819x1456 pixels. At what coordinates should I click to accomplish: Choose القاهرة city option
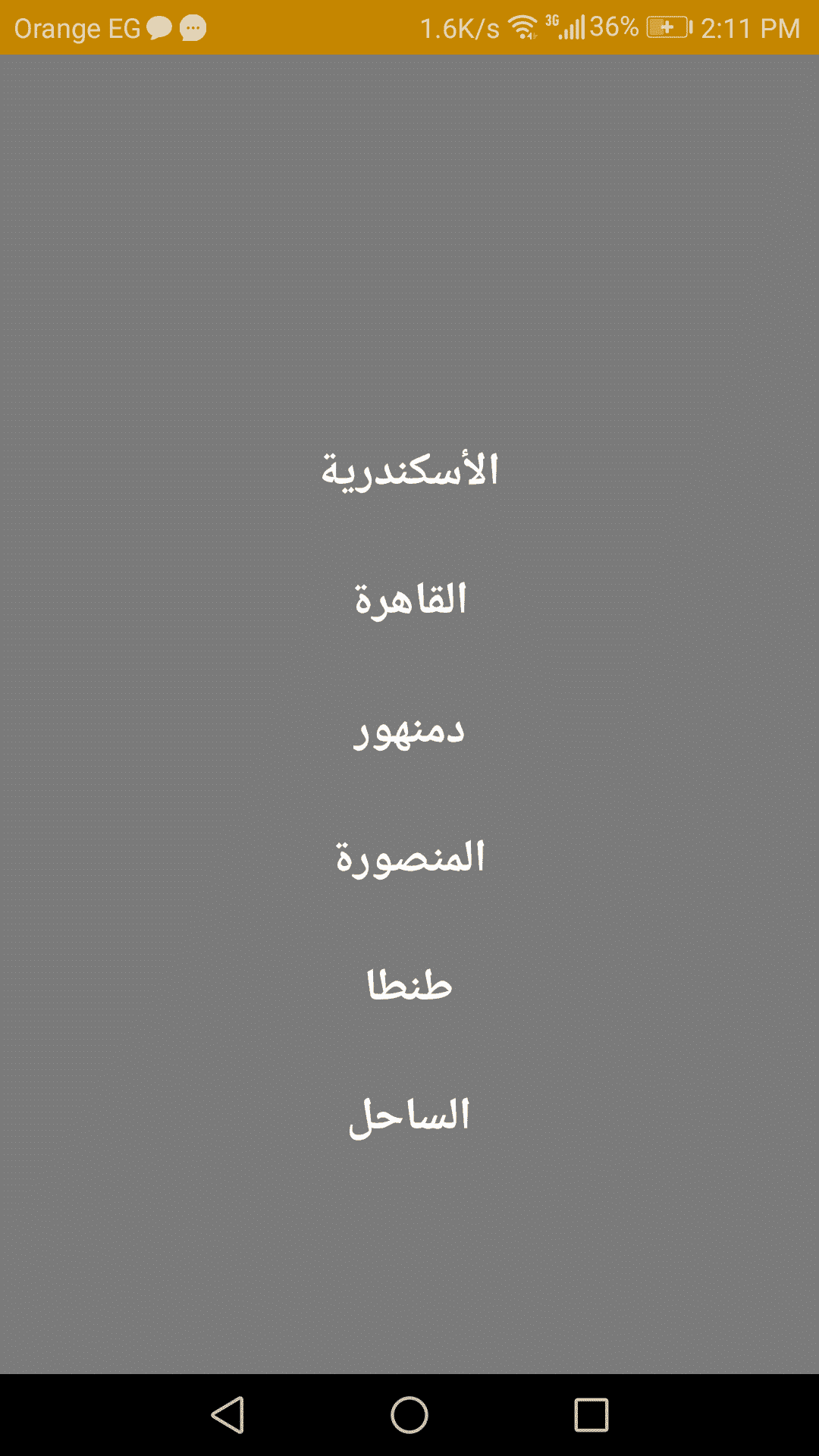[409, 600]
